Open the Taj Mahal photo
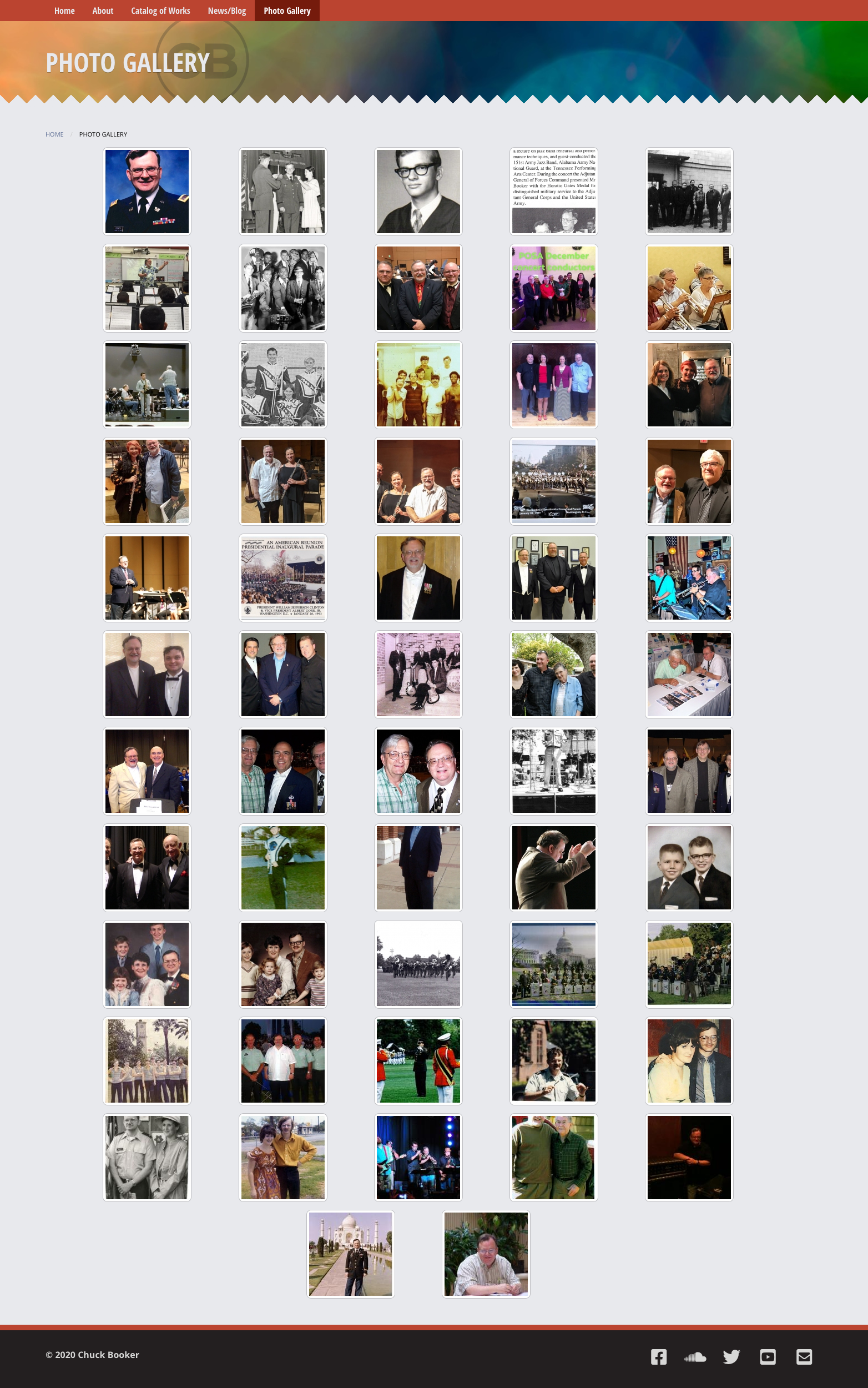 (350, 1254)
